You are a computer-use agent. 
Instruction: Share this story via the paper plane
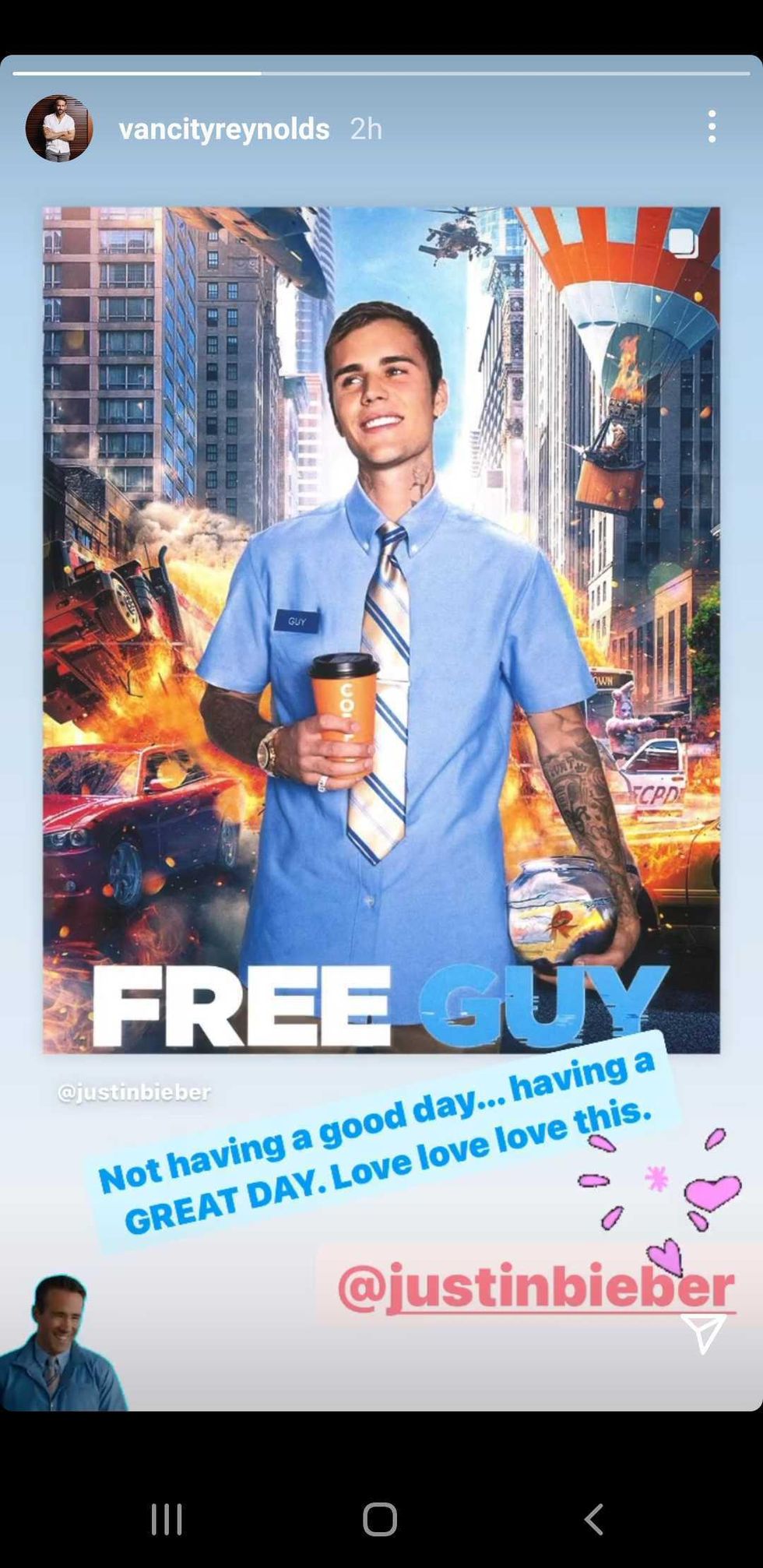(x=703, y=1333)
